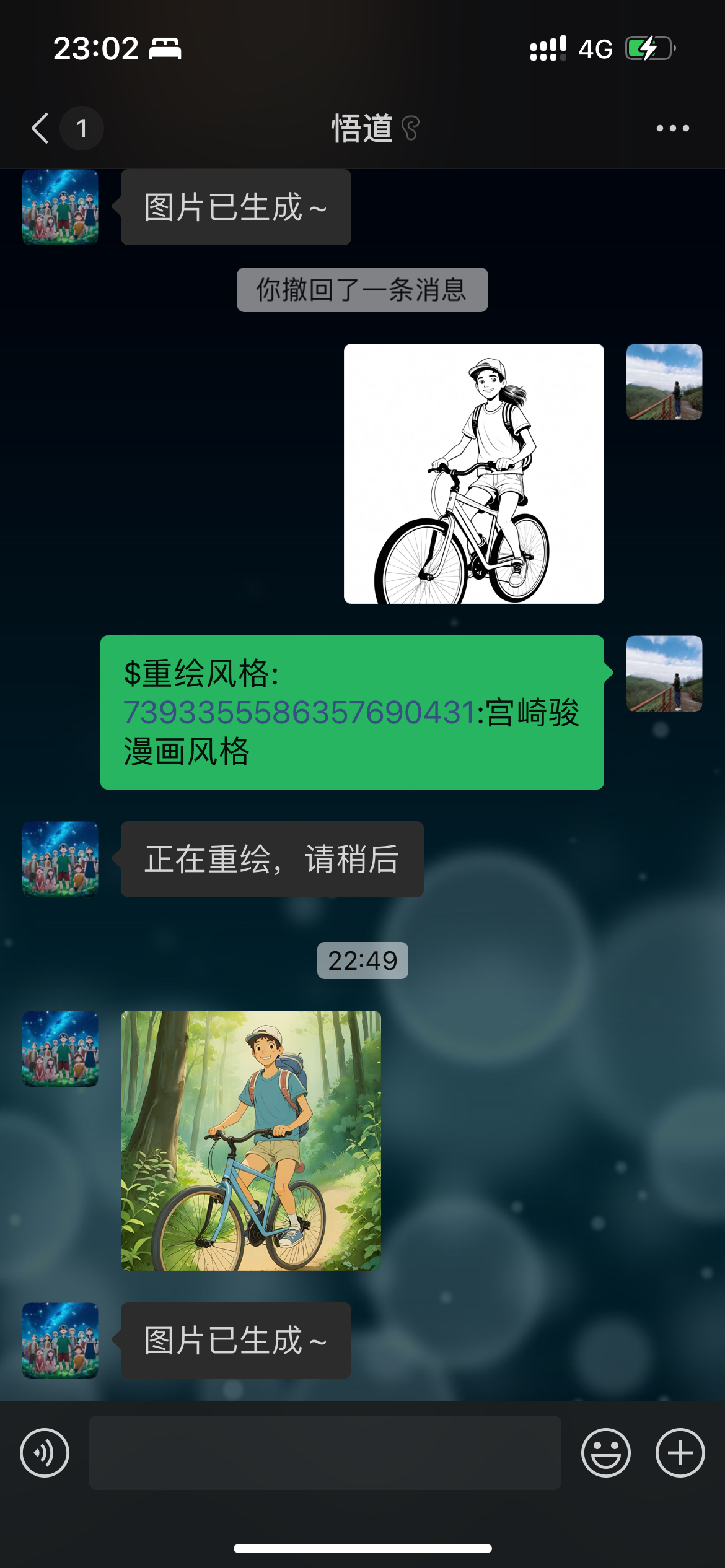
Task: View the black-and-white cyclist sketch image
Action: [x=473, y=474]
